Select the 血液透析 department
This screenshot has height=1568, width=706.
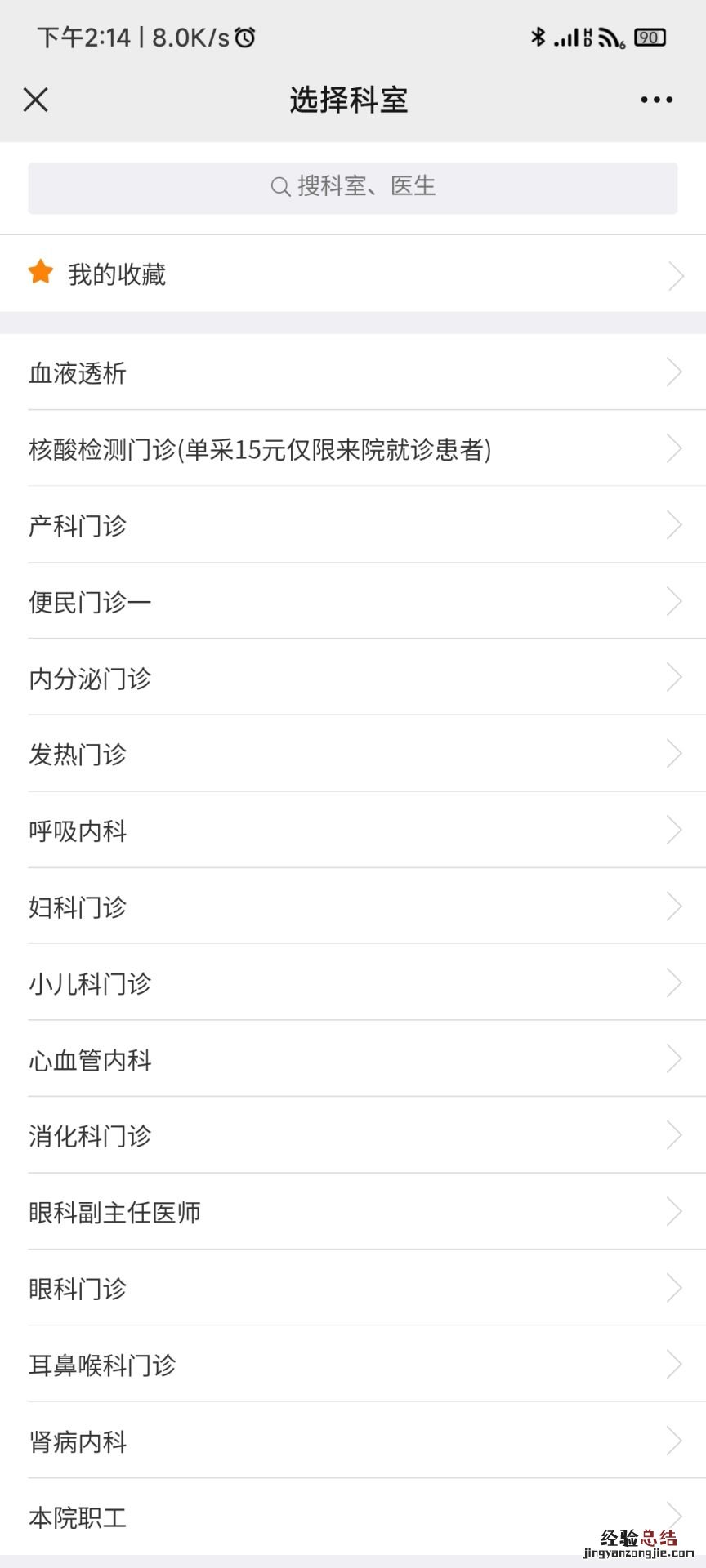353,372
